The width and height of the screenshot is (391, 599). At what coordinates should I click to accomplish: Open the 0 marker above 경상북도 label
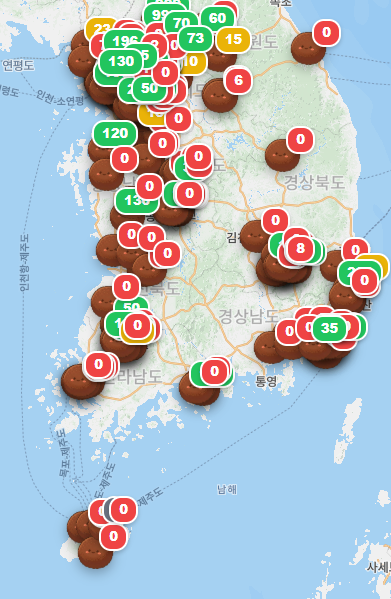tap(301, 140)
